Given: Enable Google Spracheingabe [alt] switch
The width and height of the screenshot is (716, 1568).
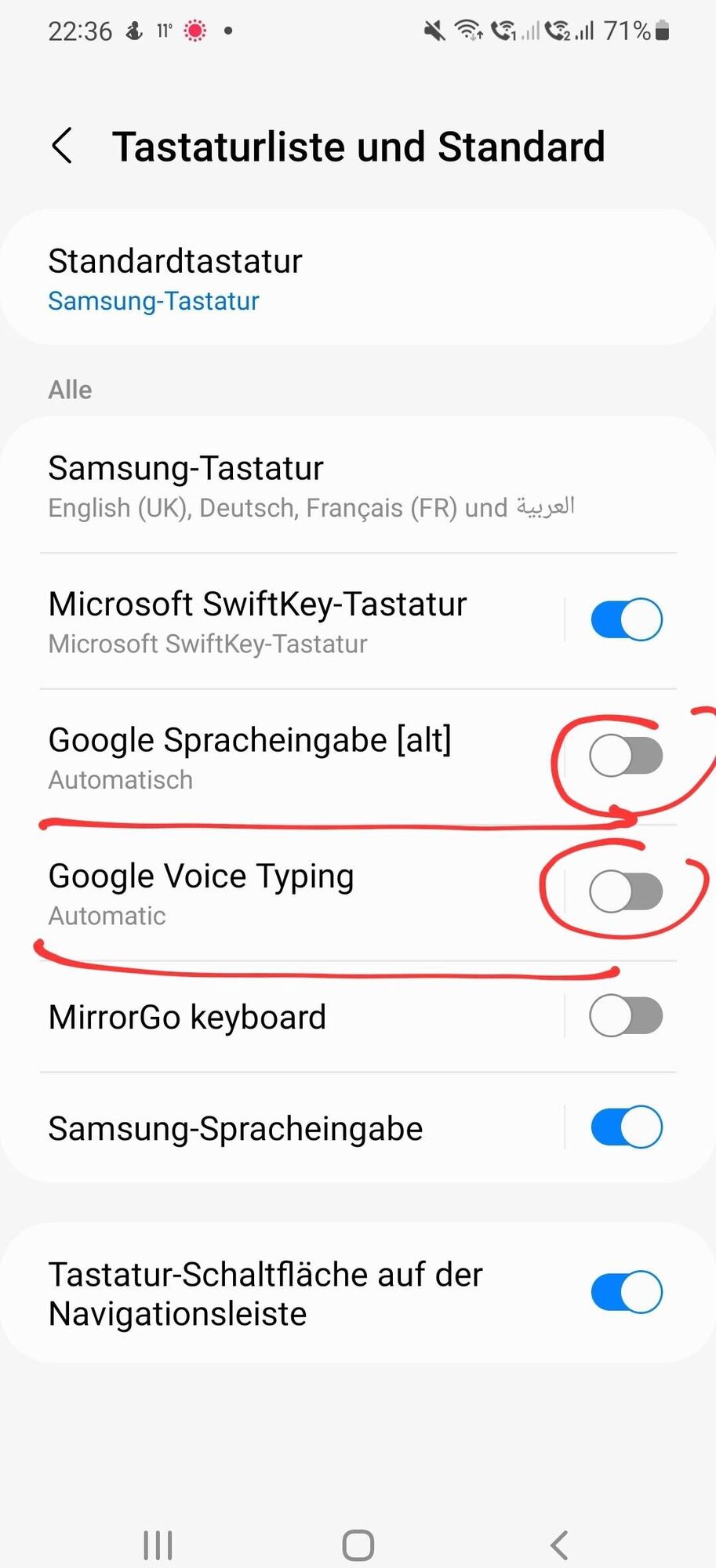Looking at the screenshot, I should [626, 756].
